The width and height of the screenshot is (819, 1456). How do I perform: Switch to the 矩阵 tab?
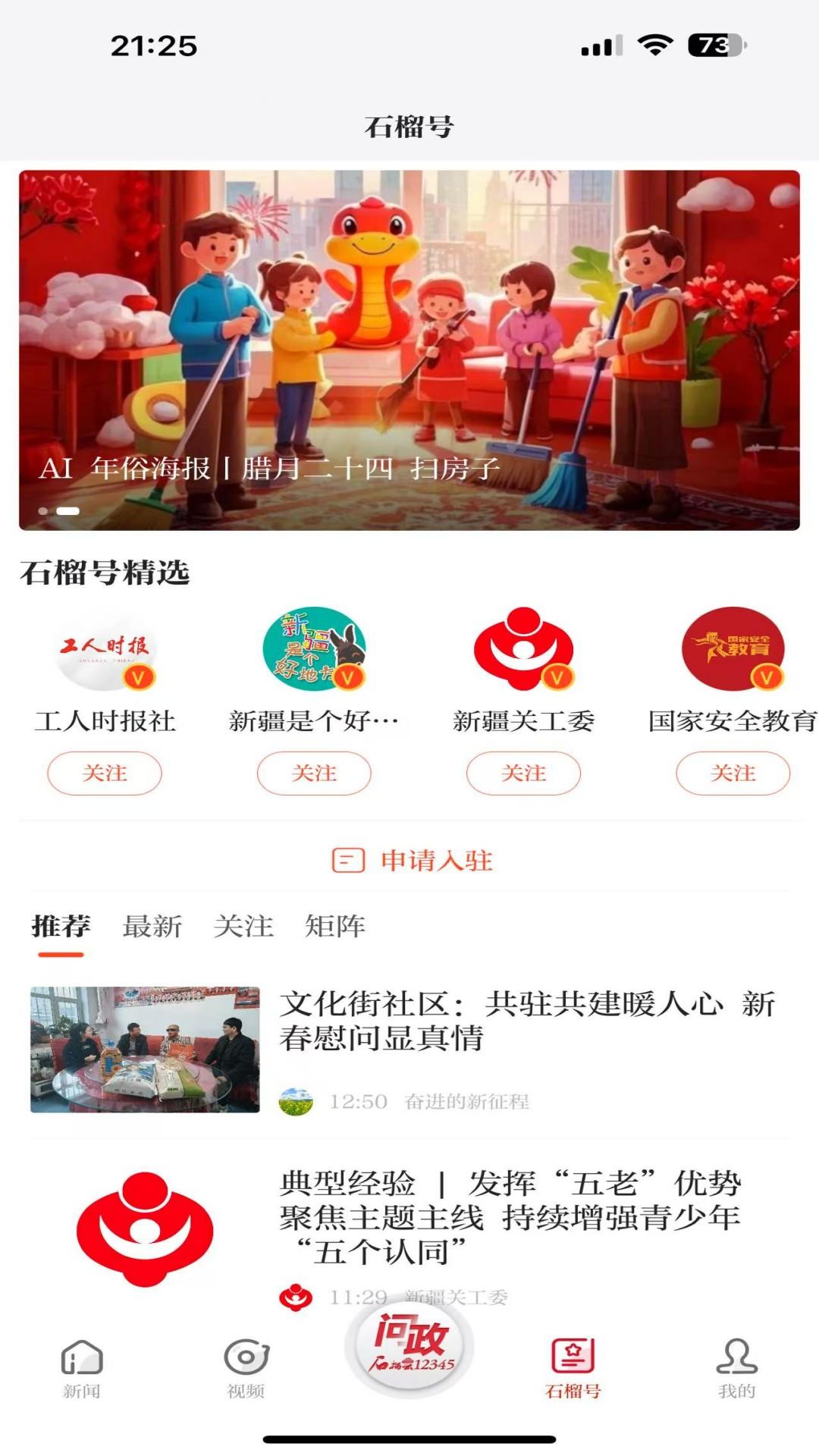(334, 925)
